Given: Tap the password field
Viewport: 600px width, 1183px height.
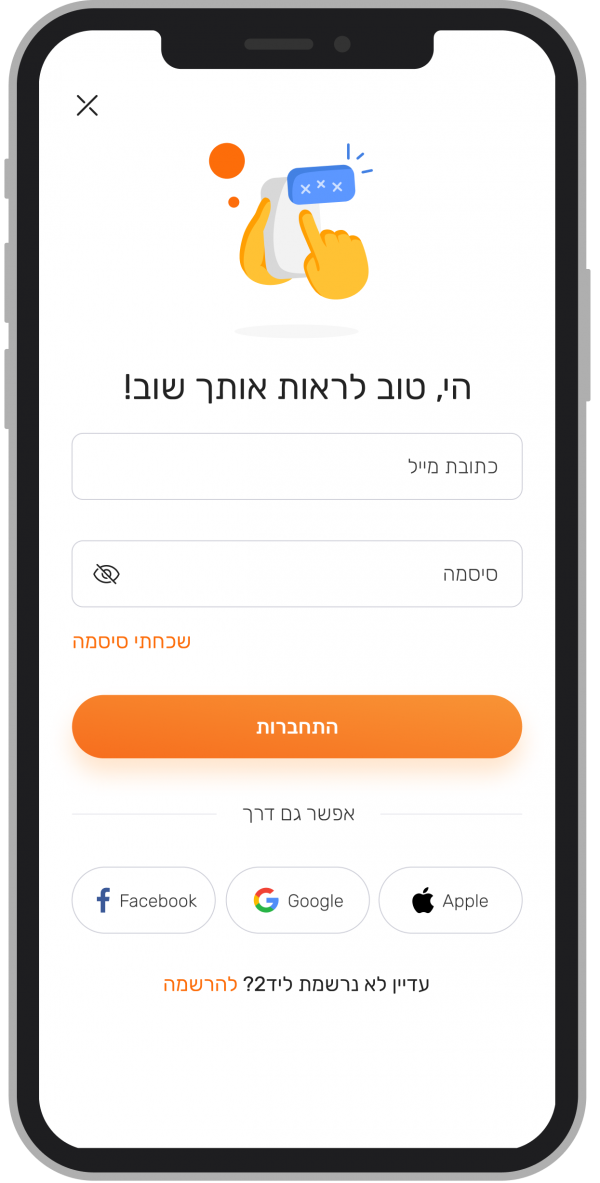Looking at the screenshot, I should (320, 574).
